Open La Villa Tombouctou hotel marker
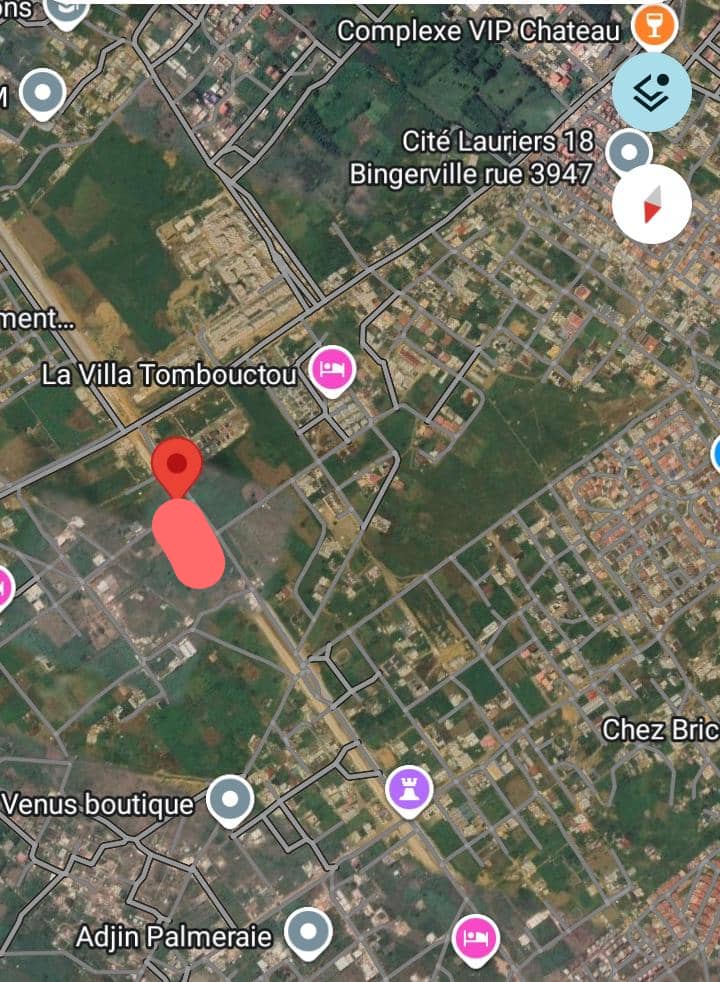The image size is (720, 982). (331, 370)
